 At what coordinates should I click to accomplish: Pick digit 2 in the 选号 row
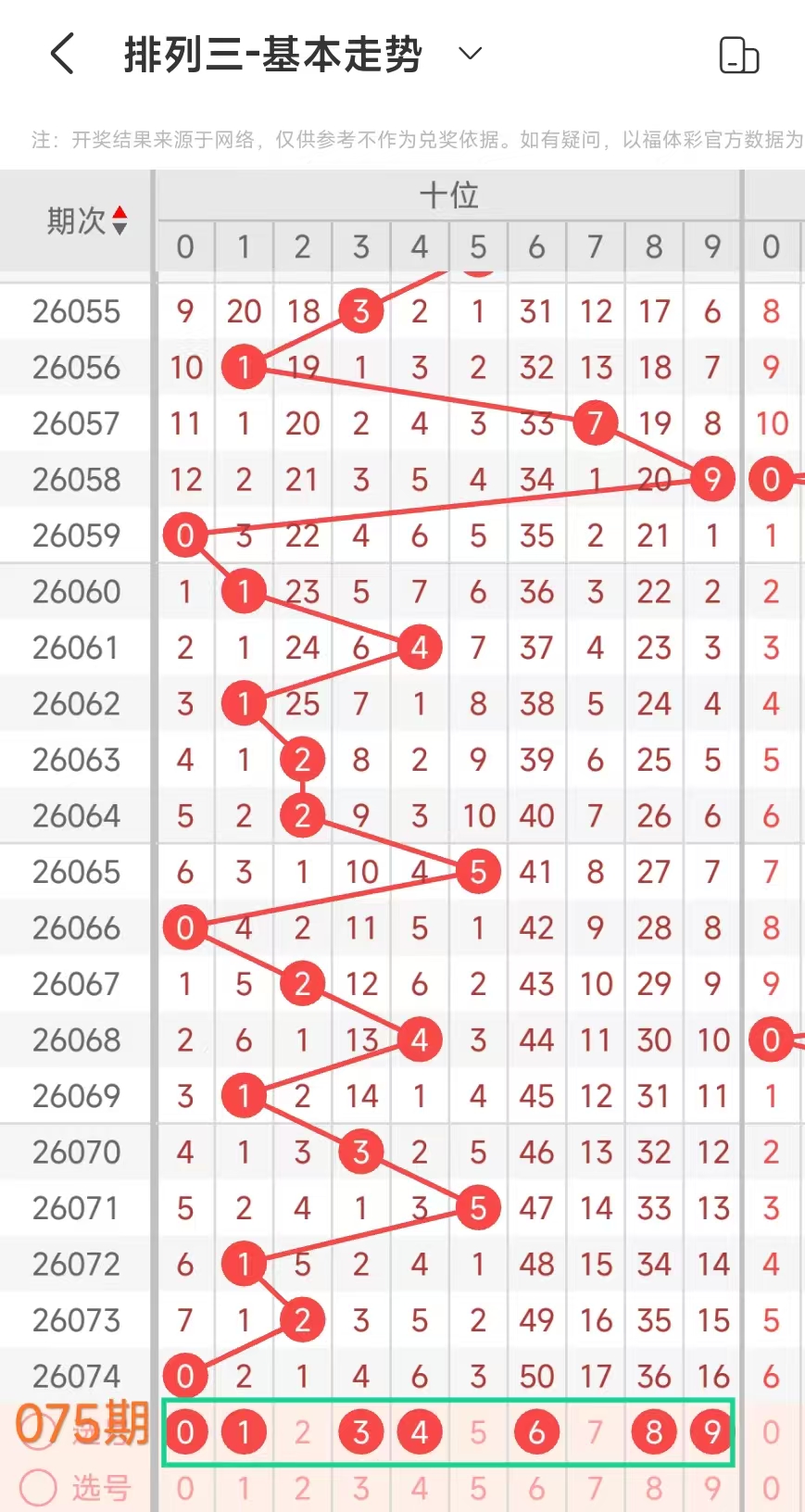click(x=302, y=1488)
